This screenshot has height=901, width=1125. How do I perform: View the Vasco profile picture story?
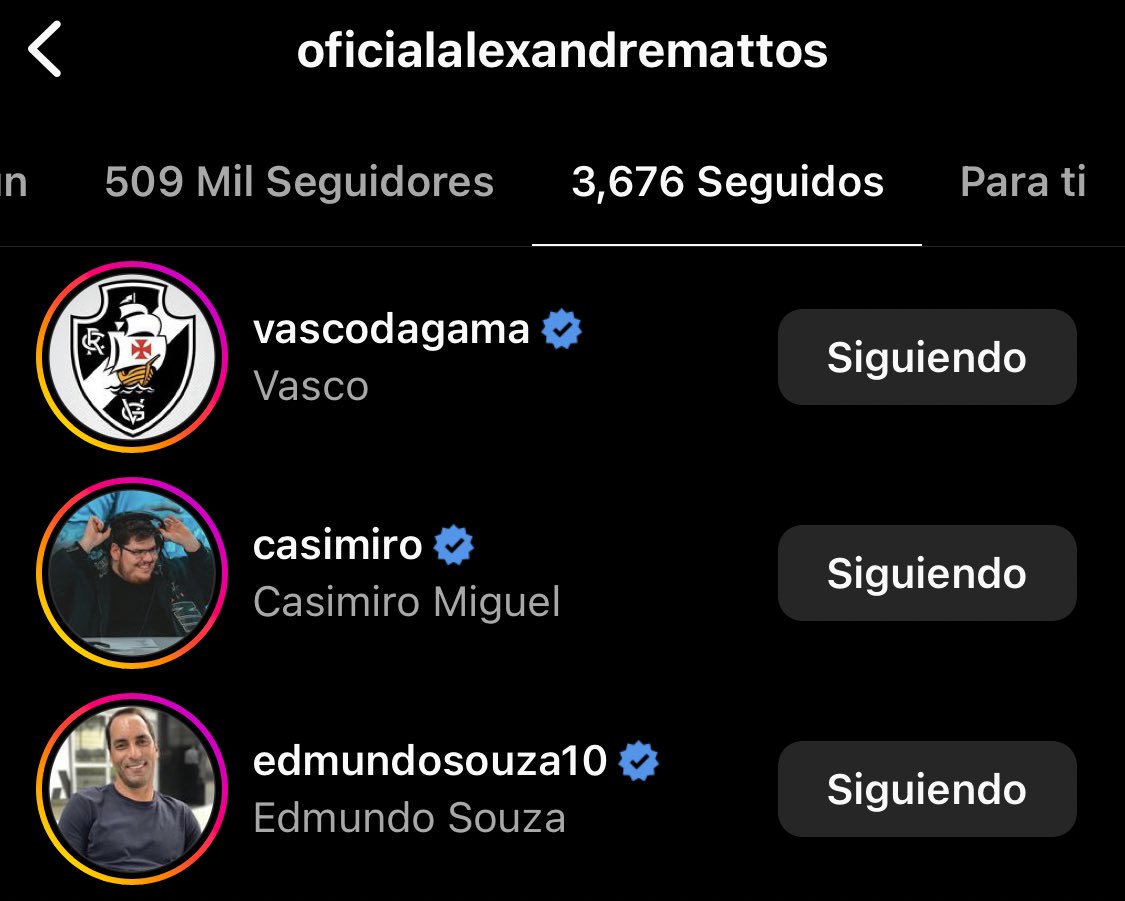pyautogui.click(x=132, y=357)
